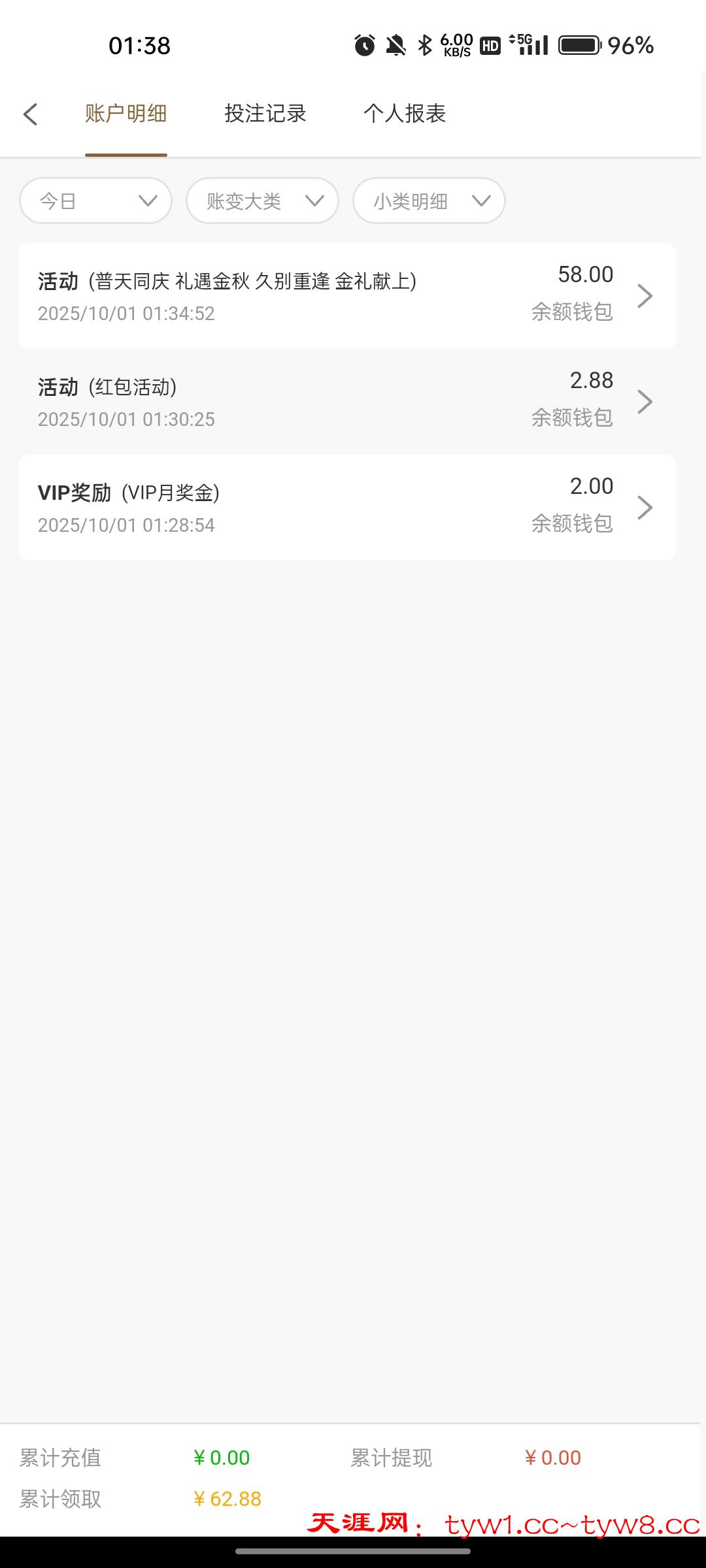The width and height of the screenshot is (706, 1568).
Task: Open the 58.00 普天同庆 activity record
Action: (x=347, y=296)
